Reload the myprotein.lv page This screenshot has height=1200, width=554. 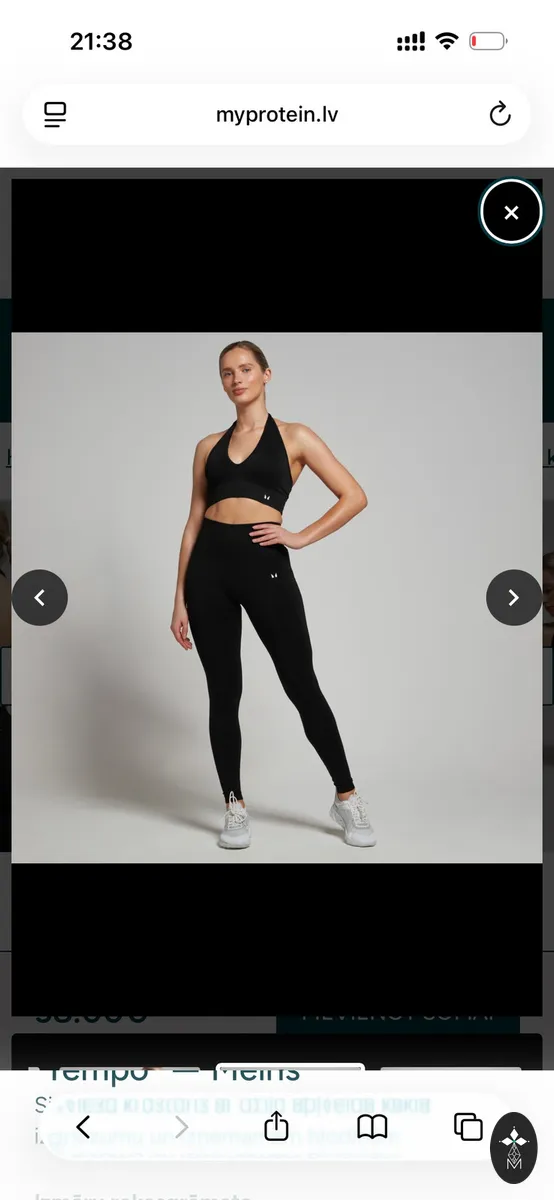click(x=500, y=115)
